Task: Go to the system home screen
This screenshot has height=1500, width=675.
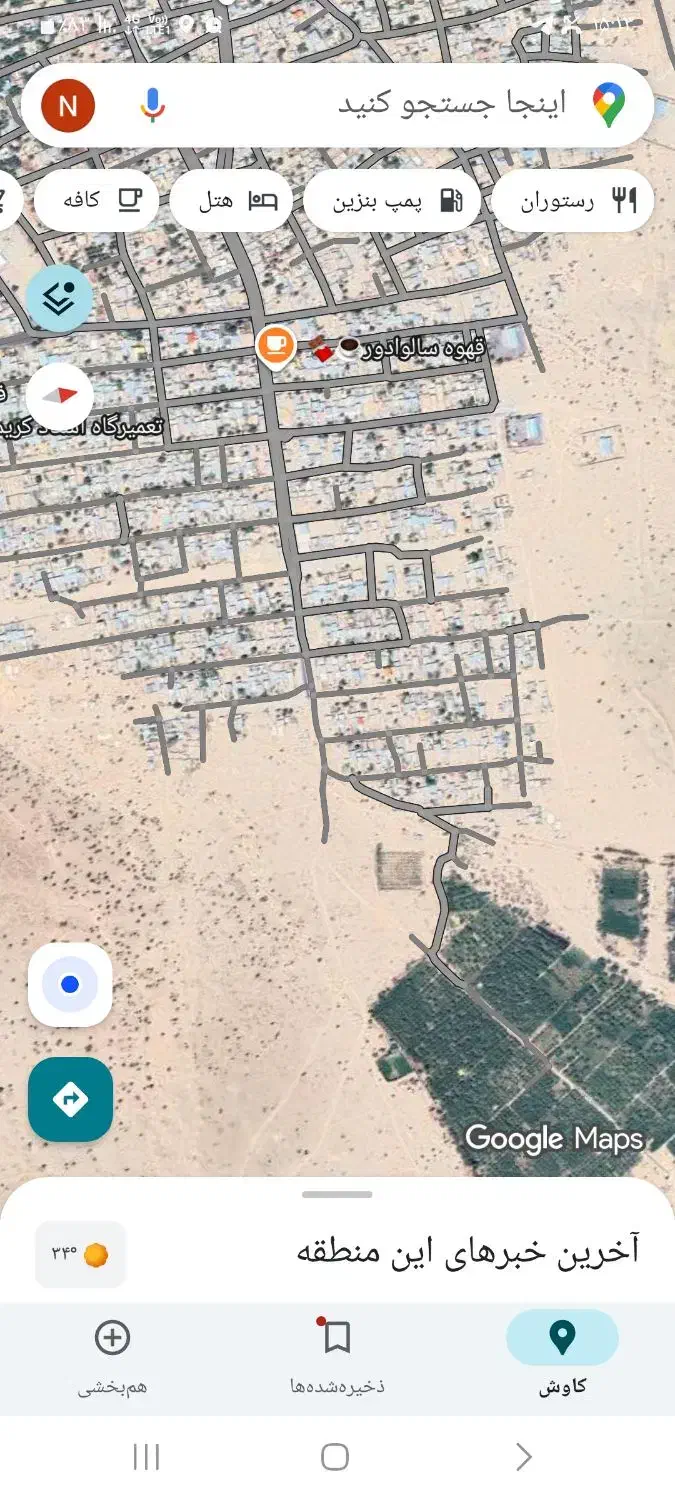Action: point(335,1457)
